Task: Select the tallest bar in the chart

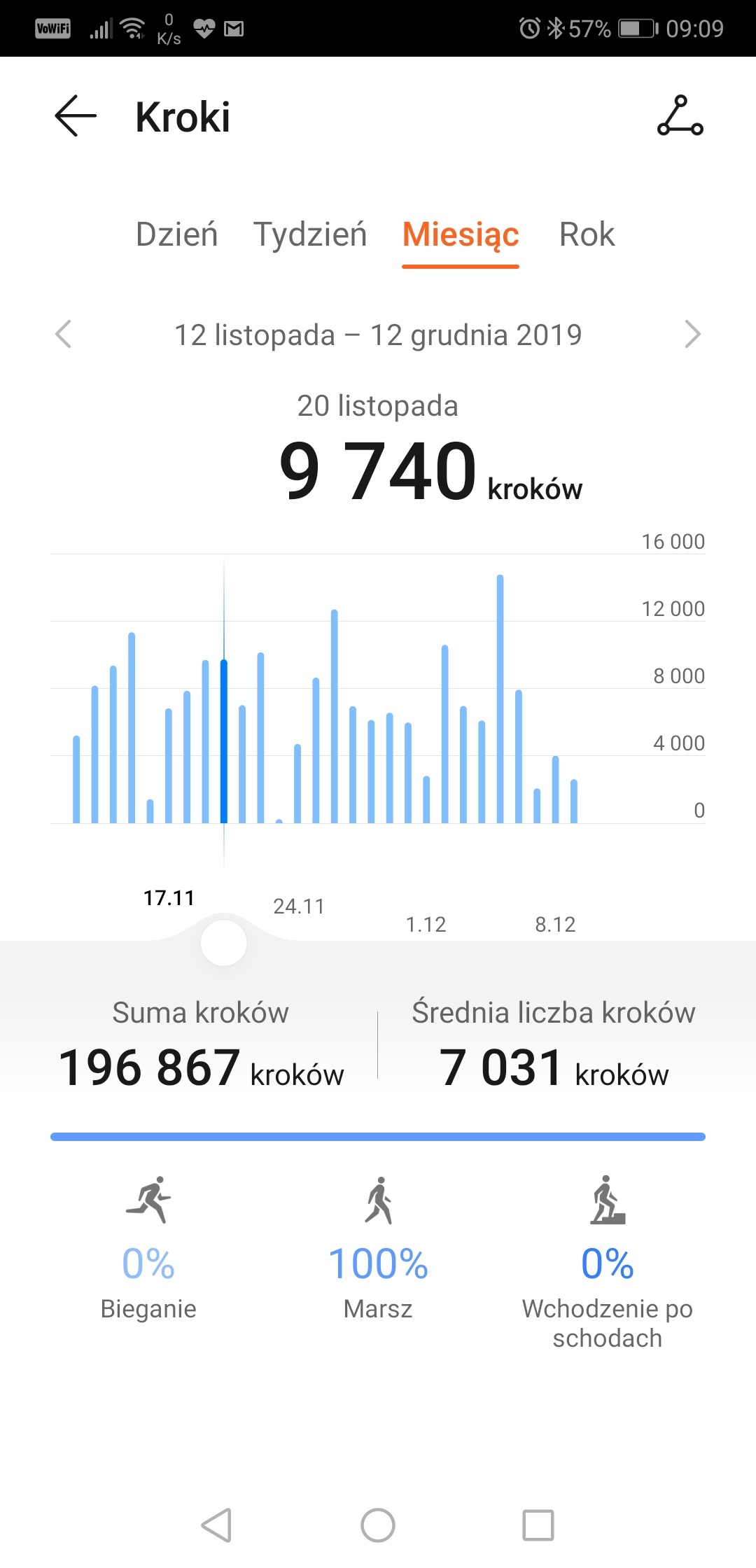Action: (x=500, y=699)
